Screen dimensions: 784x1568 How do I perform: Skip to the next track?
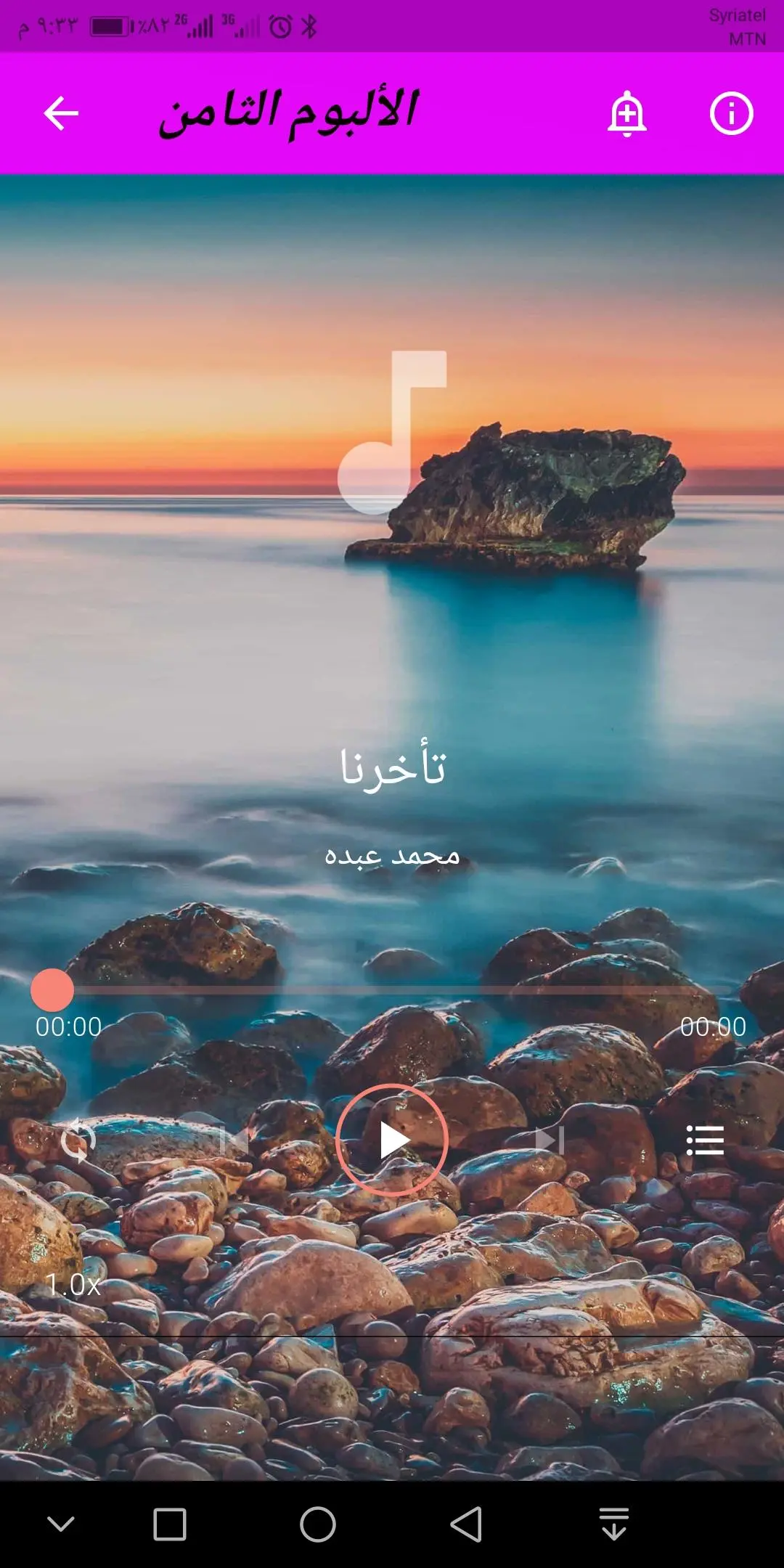[550, 1140]
